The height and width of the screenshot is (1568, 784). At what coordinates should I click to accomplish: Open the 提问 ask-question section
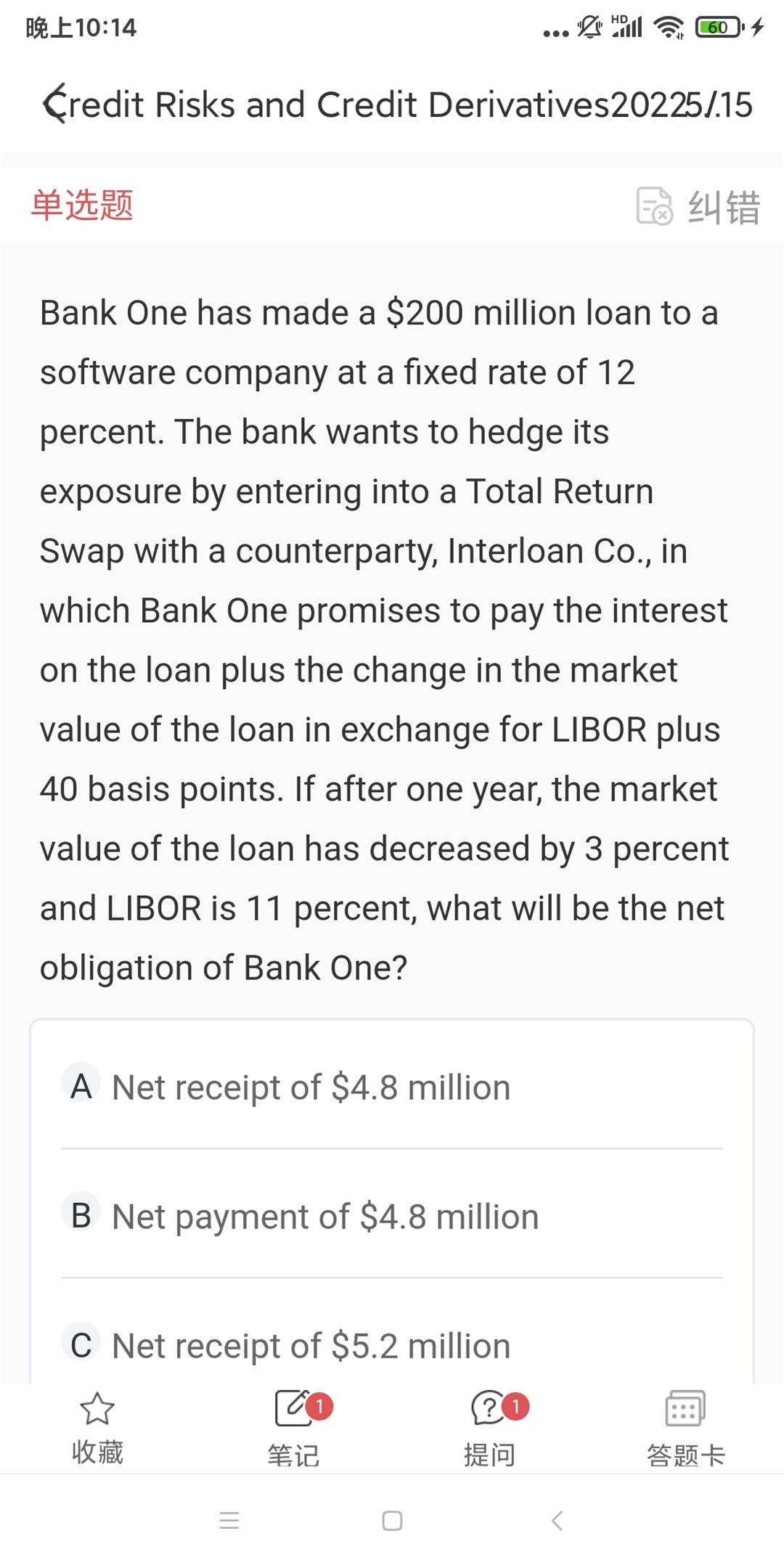(490, 1428)
